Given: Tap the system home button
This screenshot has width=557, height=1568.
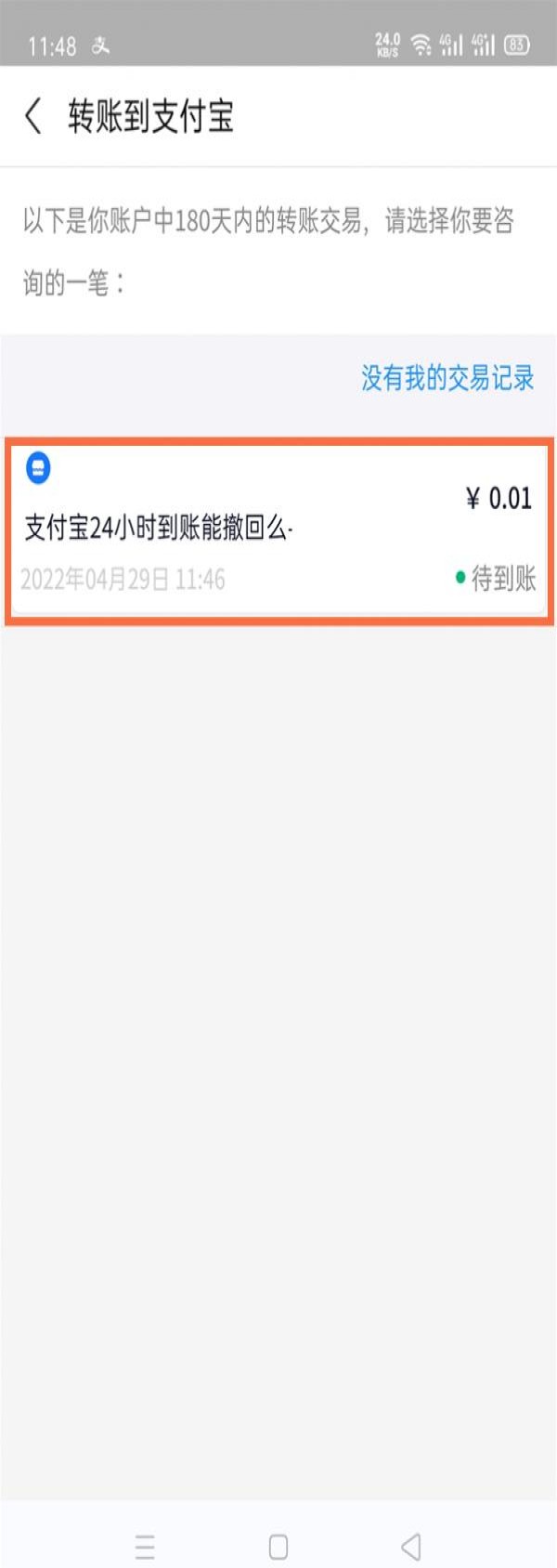Looking at the screenshot, I should (x=278, y=1546).
